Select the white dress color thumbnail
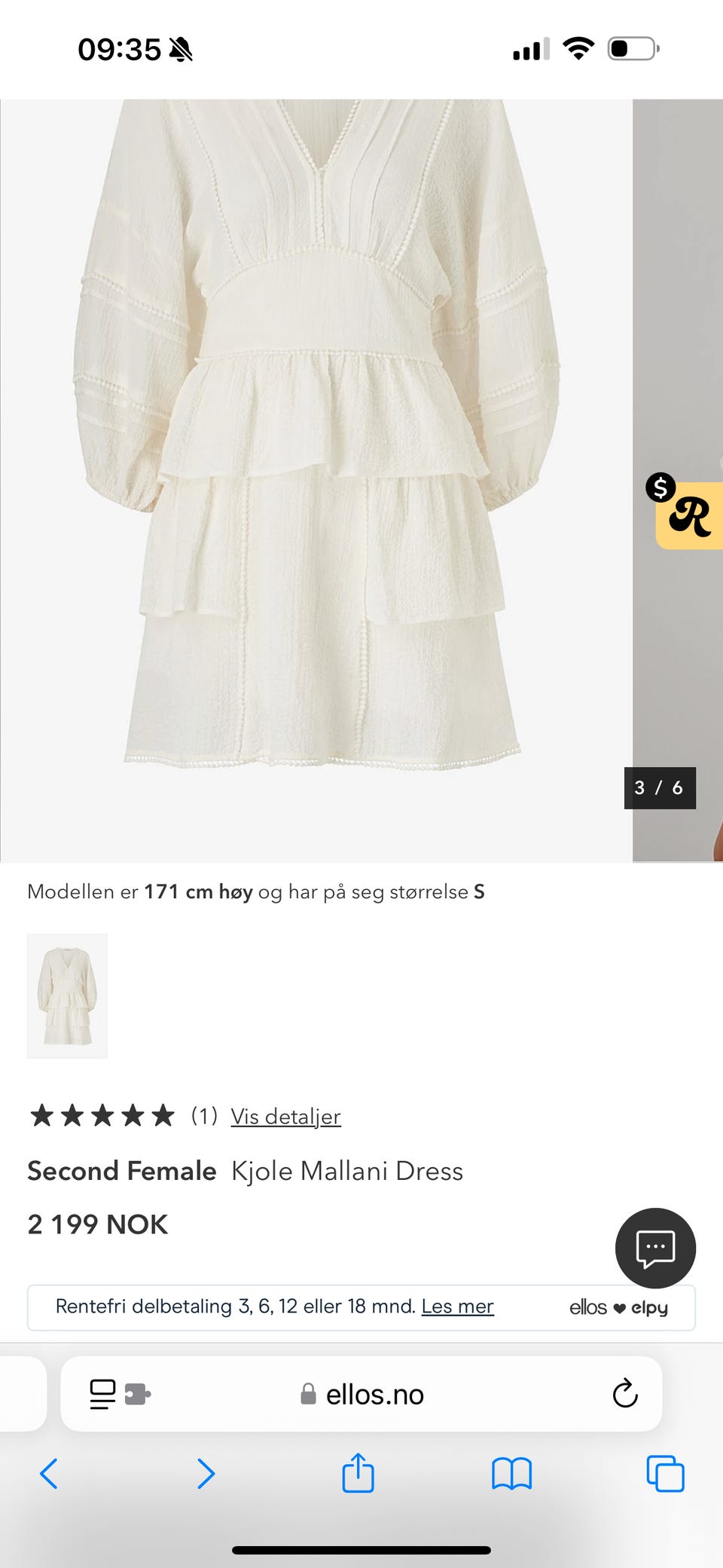Viewport: 723px width, 1568px height. 67,996
